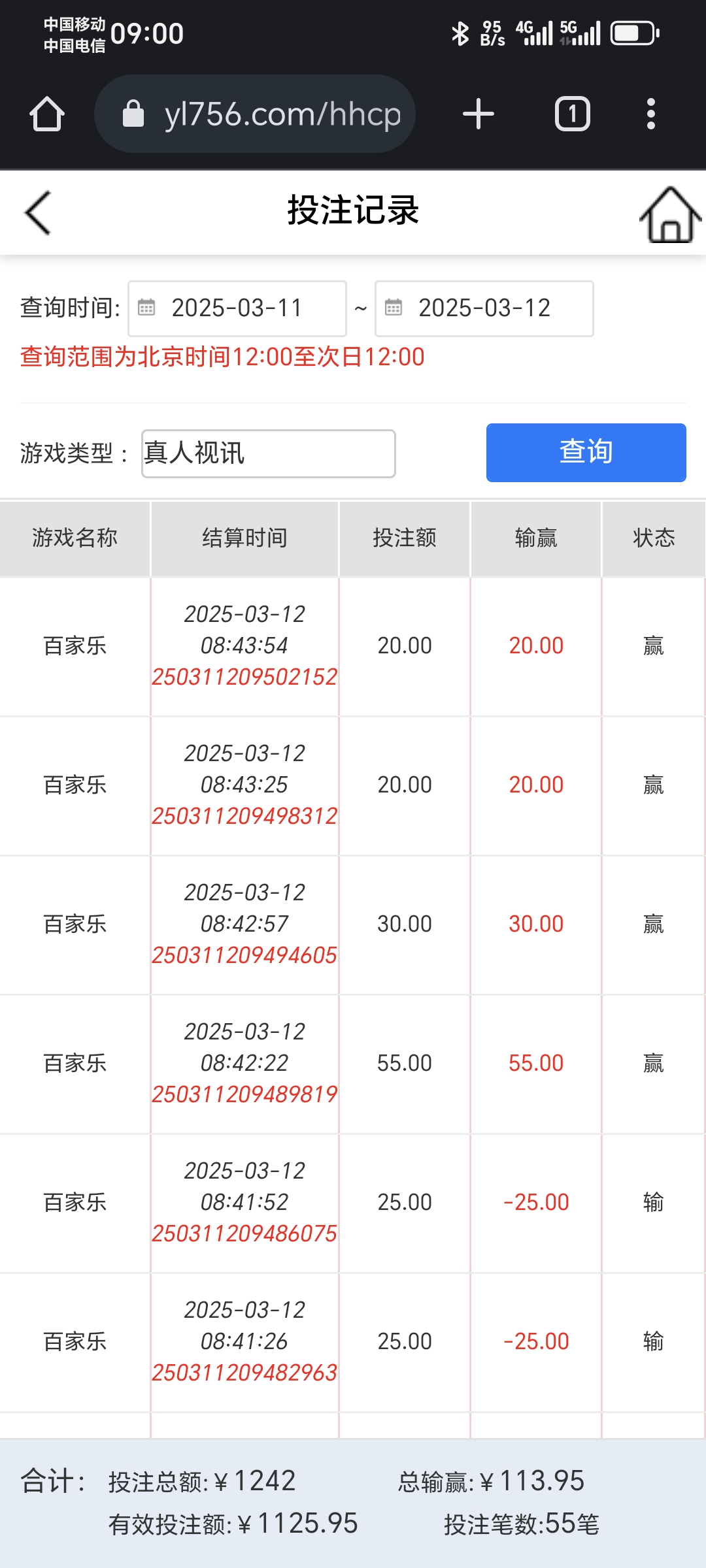Tap the browser home icon left of address bar
The height and width of the screenshot is (1568, 706).
pyautogui.click(x=47, y=112)
